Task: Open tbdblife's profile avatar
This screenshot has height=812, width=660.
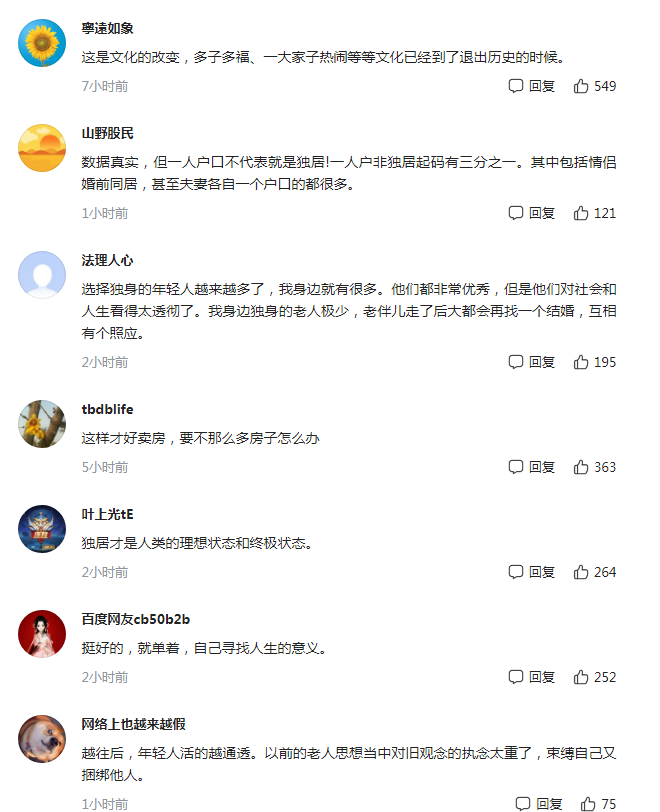Action: 42,424
